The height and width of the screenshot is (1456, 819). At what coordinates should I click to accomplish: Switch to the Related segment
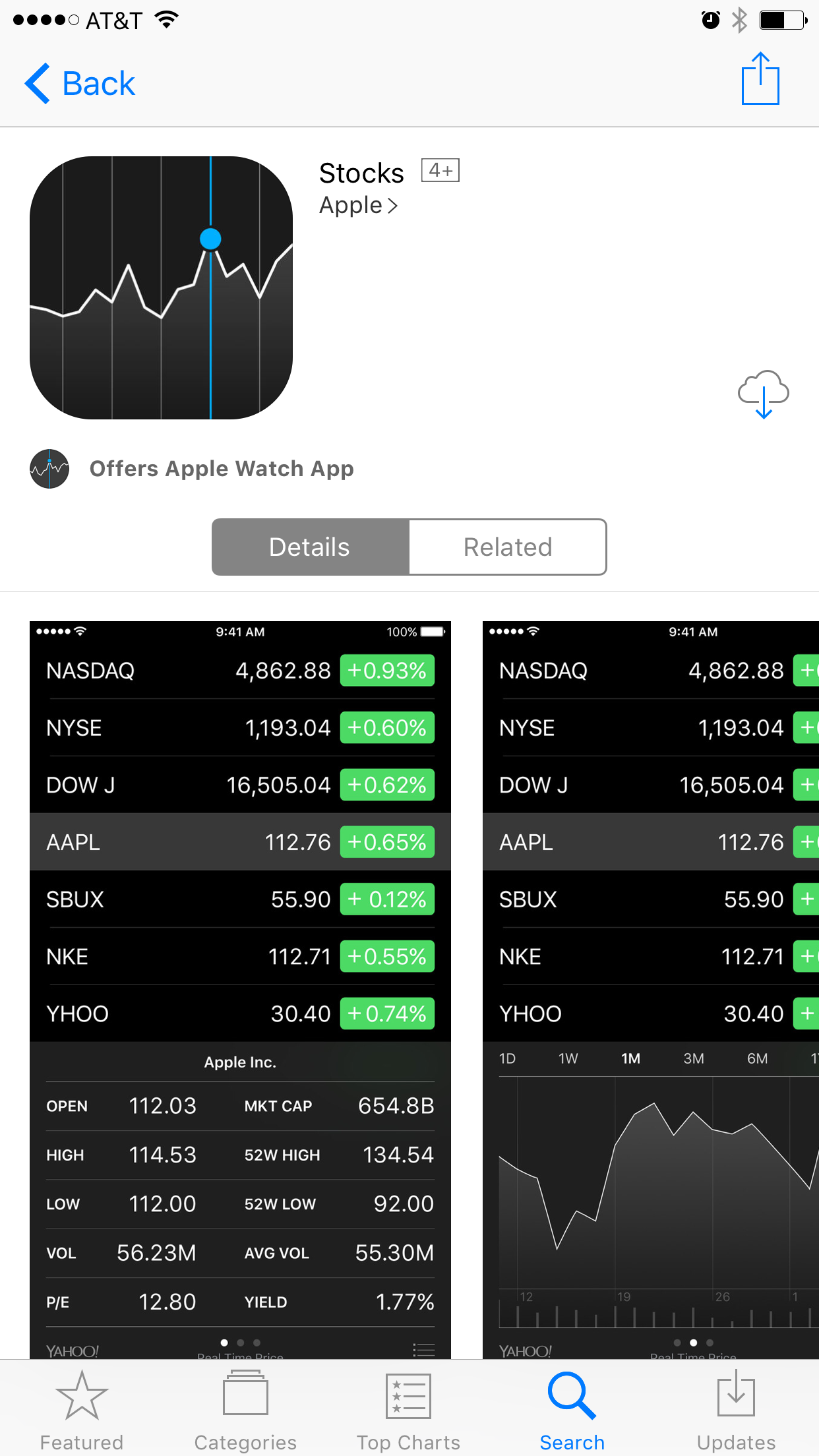tap(508, 547)
